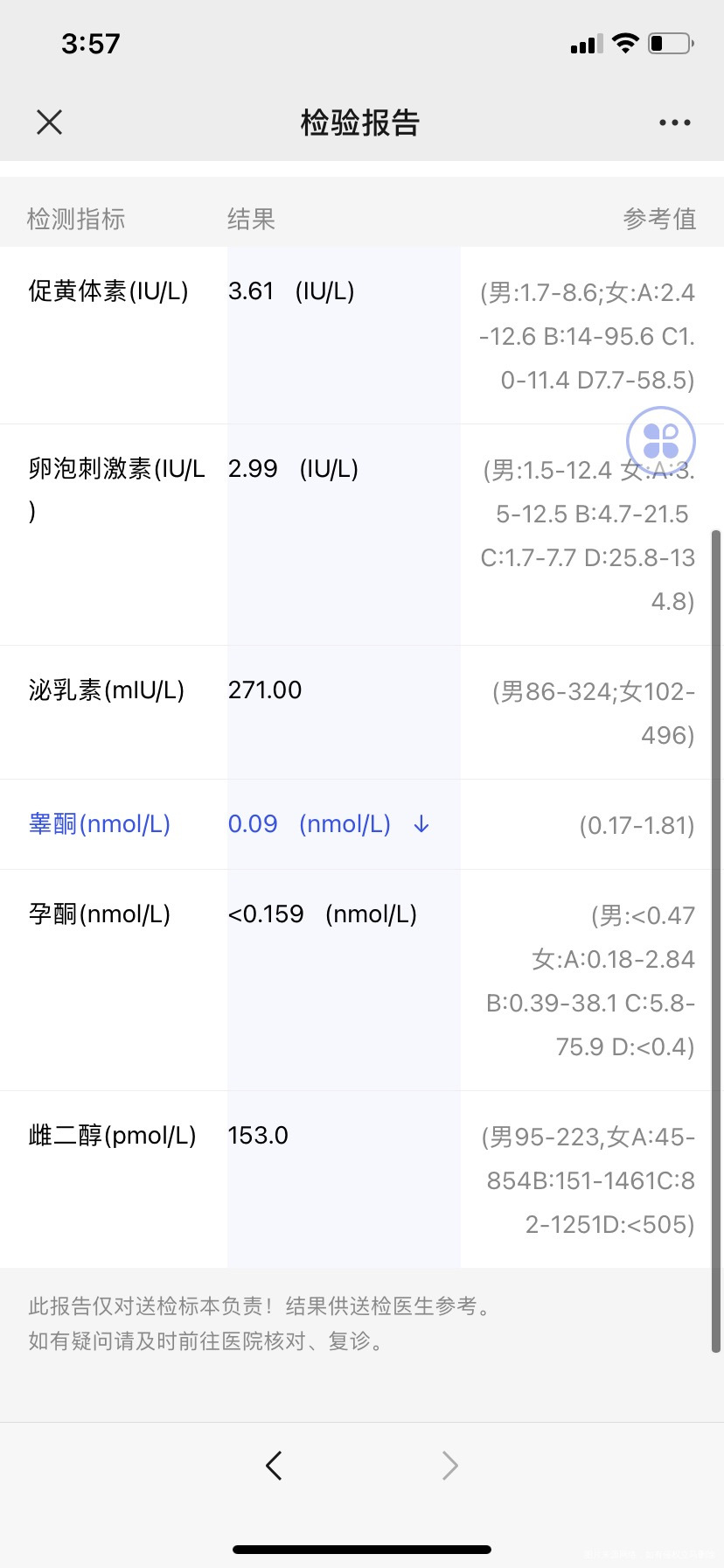Open the more options ellipsis menu
The width and height of the screenshot is (724, 1568).
tap(673, 122)
